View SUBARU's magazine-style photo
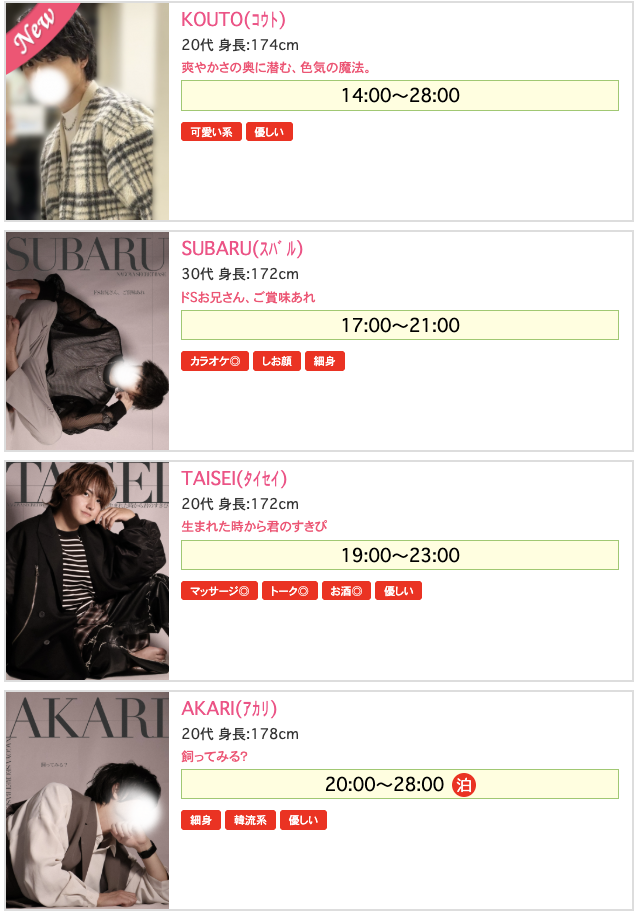 (88, 341)
